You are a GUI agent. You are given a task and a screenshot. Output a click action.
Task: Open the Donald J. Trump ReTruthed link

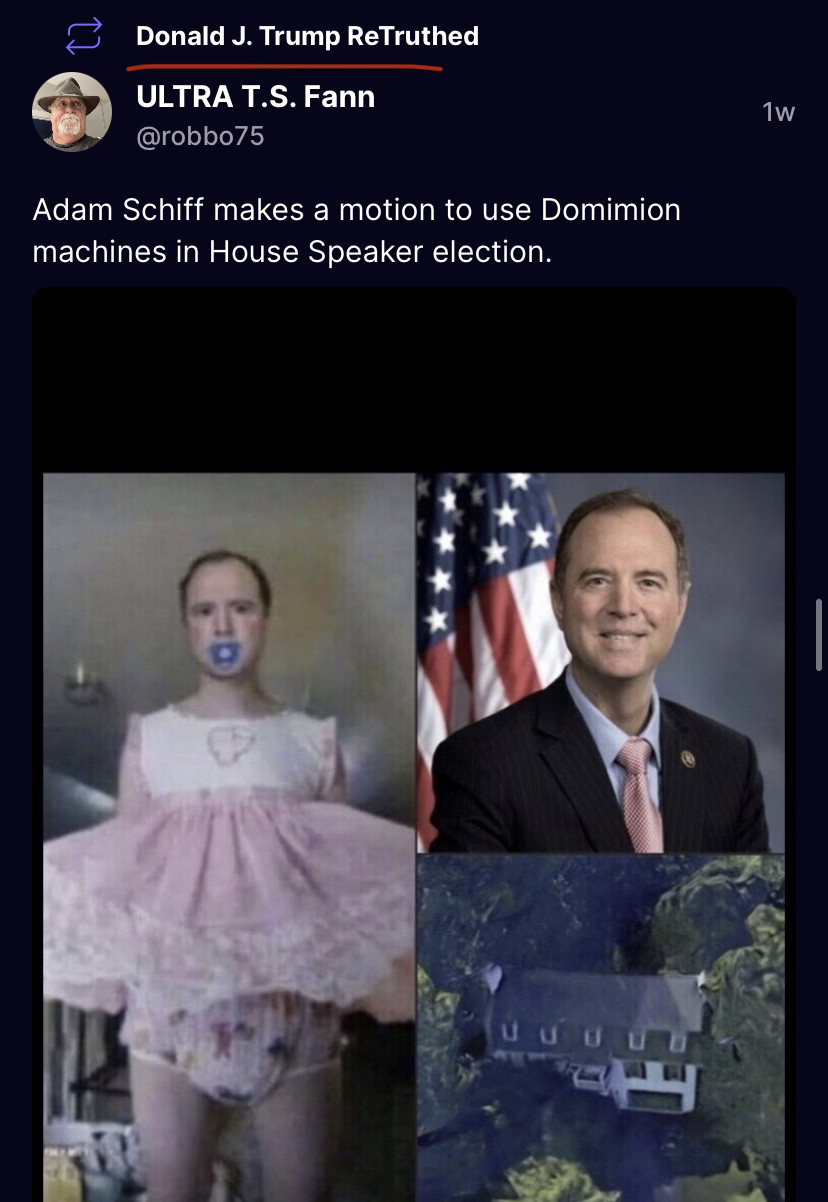click(307, 37)
